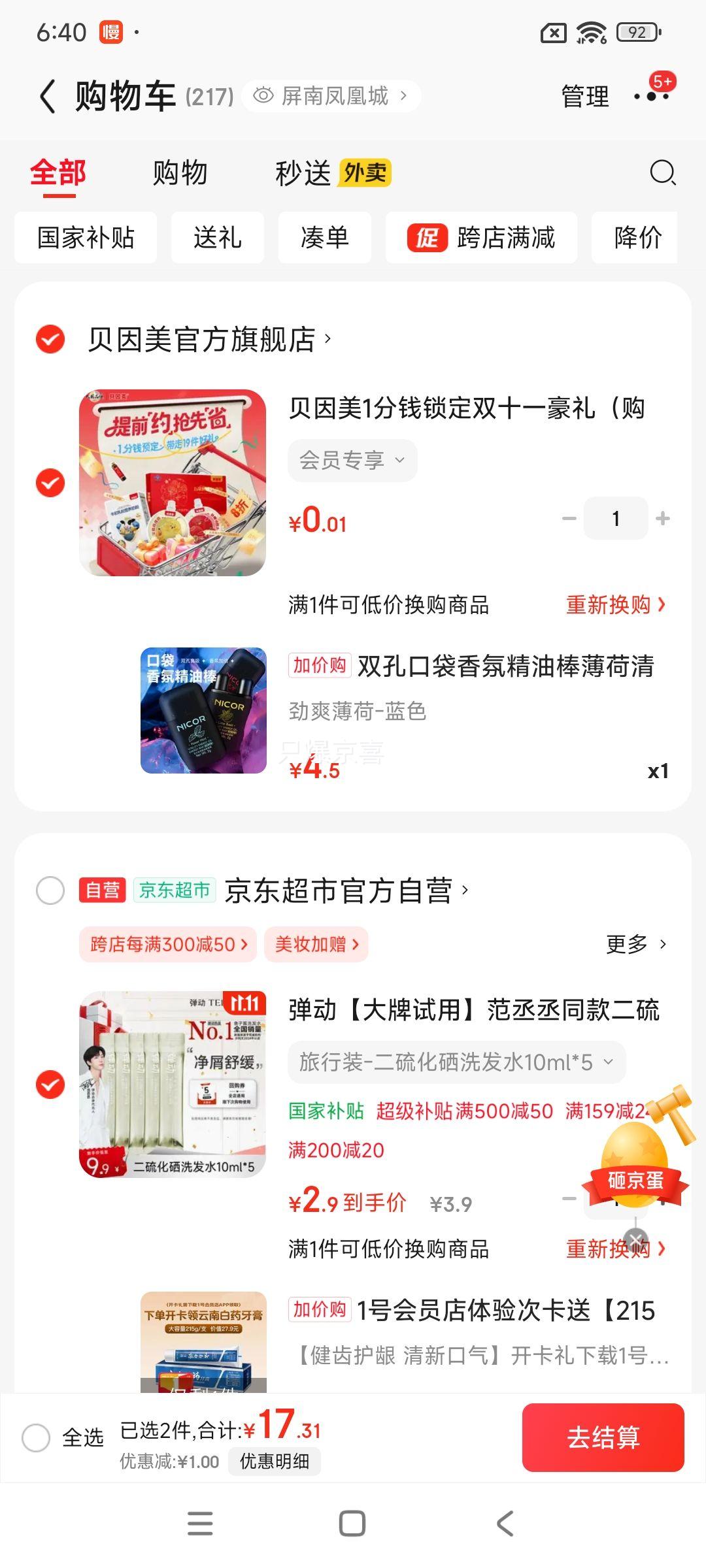Dismiss the floating 砸京蛋 widget
This screenshot has width=706, height=1568.
point(636,1239)
